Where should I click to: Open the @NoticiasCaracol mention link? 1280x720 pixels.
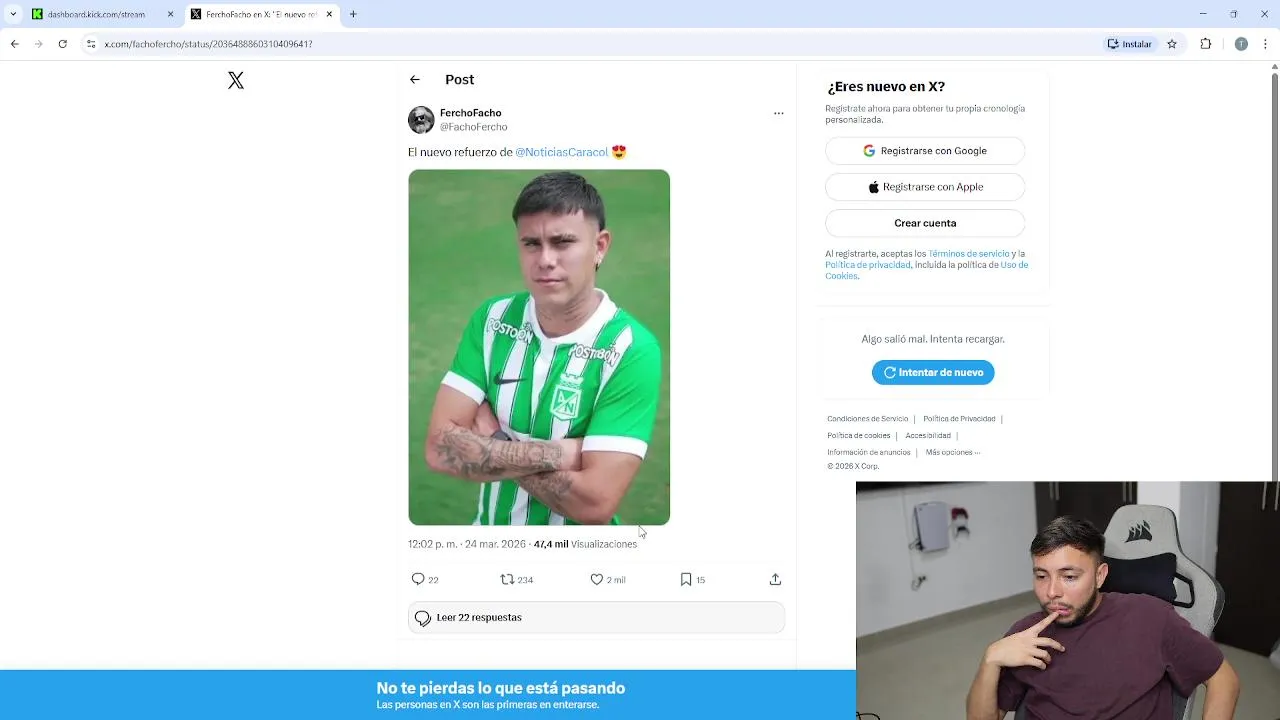pos(561,152)
